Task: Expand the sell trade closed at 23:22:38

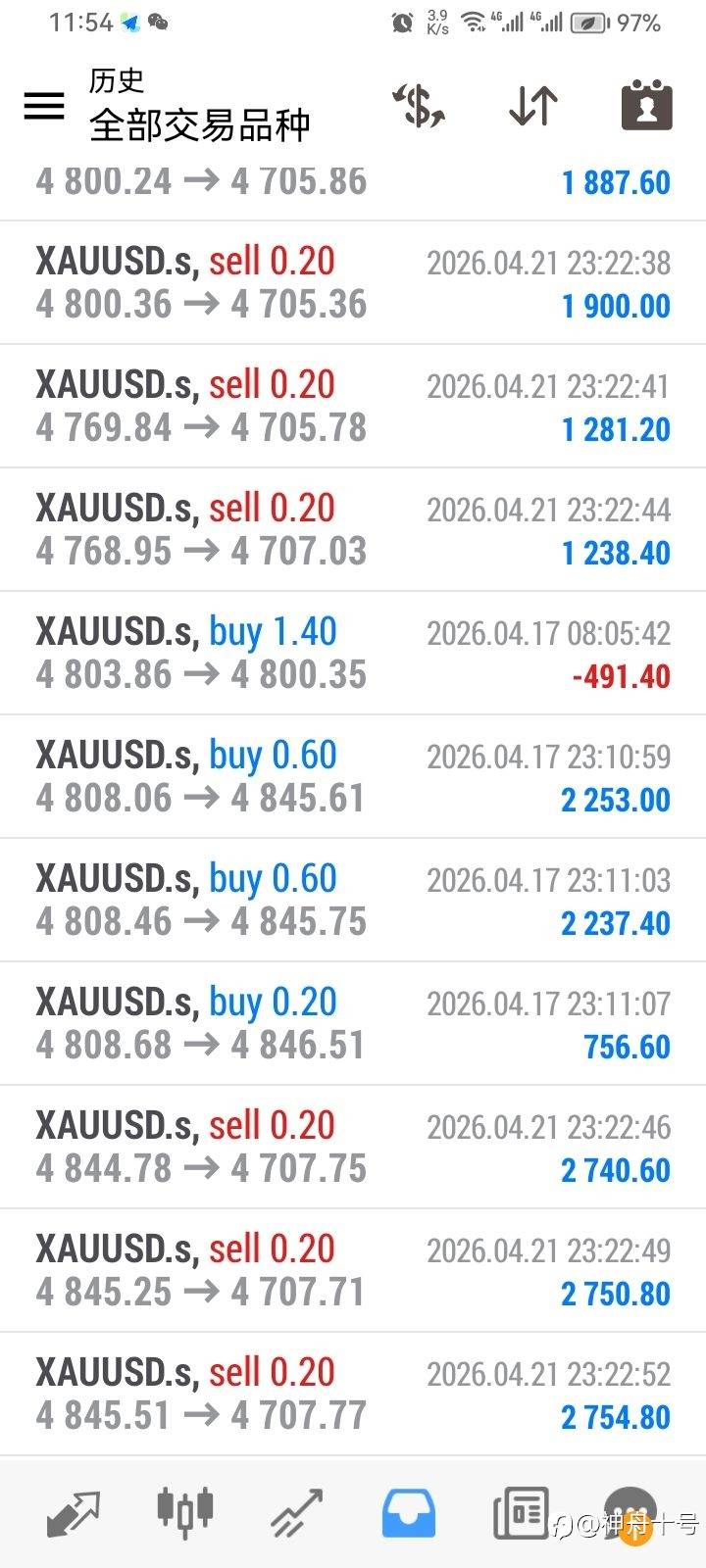Action: (353, 283)
